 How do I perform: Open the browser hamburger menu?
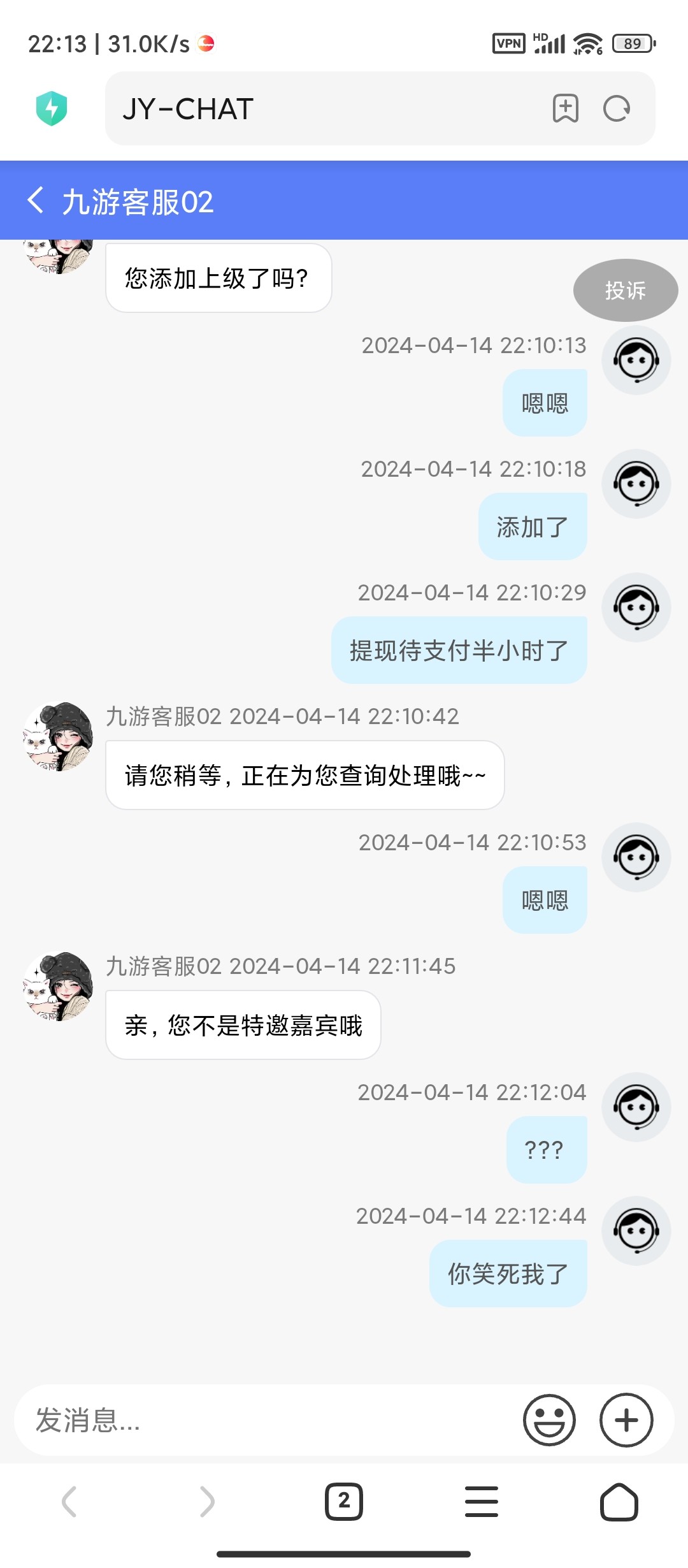pos(482,1502)
